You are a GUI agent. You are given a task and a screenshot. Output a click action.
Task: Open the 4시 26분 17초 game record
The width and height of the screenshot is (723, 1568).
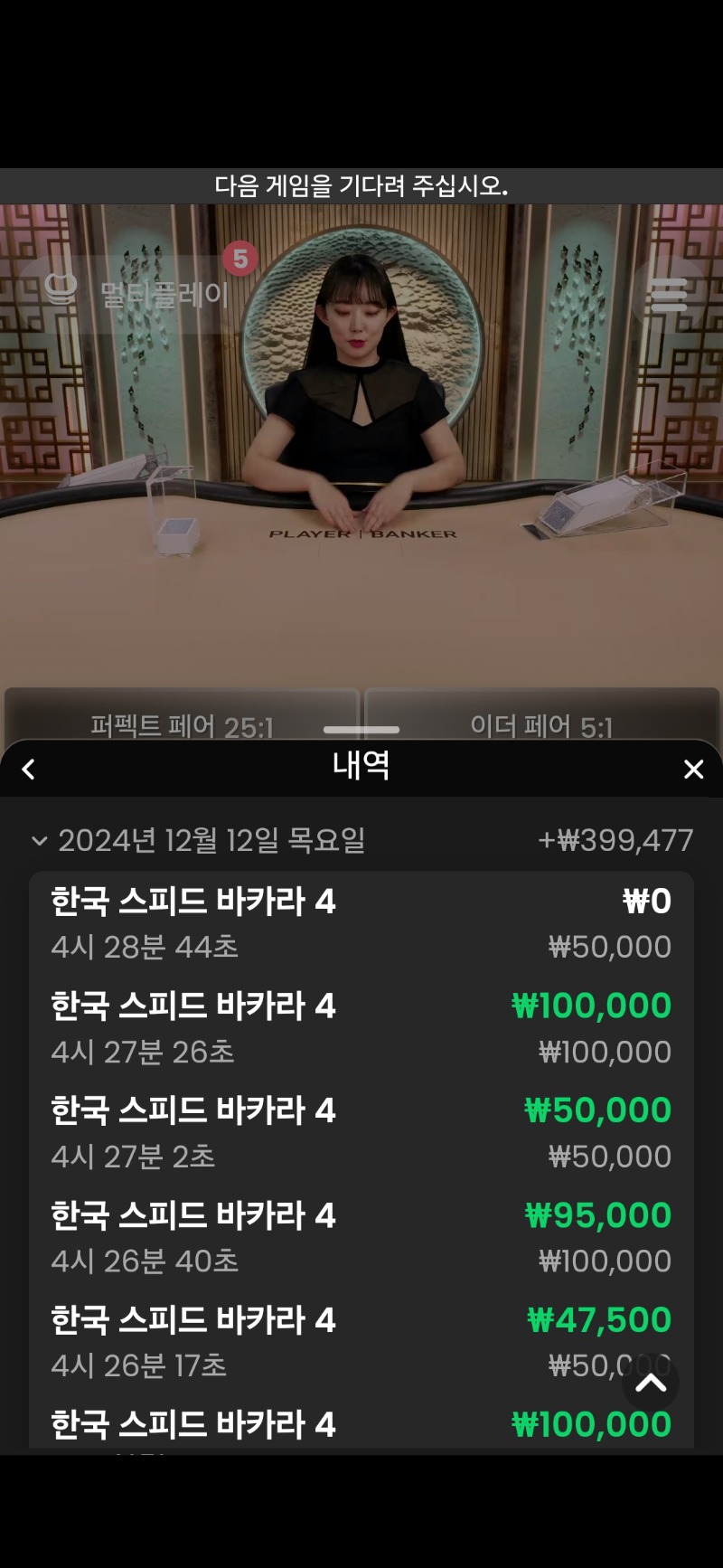click(361, 1343)
